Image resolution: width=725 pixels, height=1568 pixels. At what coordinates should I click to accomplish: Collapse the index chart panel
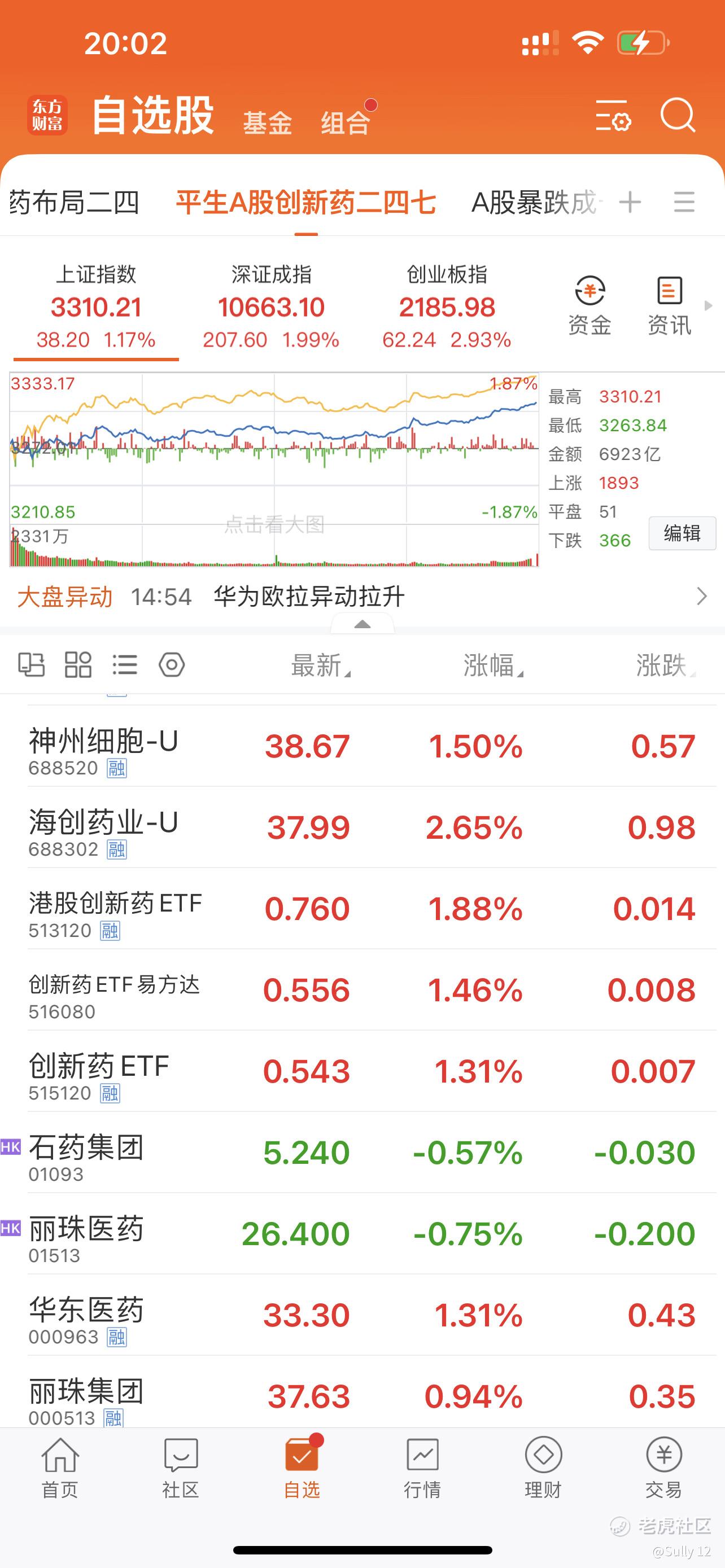[x=362, y=623]
